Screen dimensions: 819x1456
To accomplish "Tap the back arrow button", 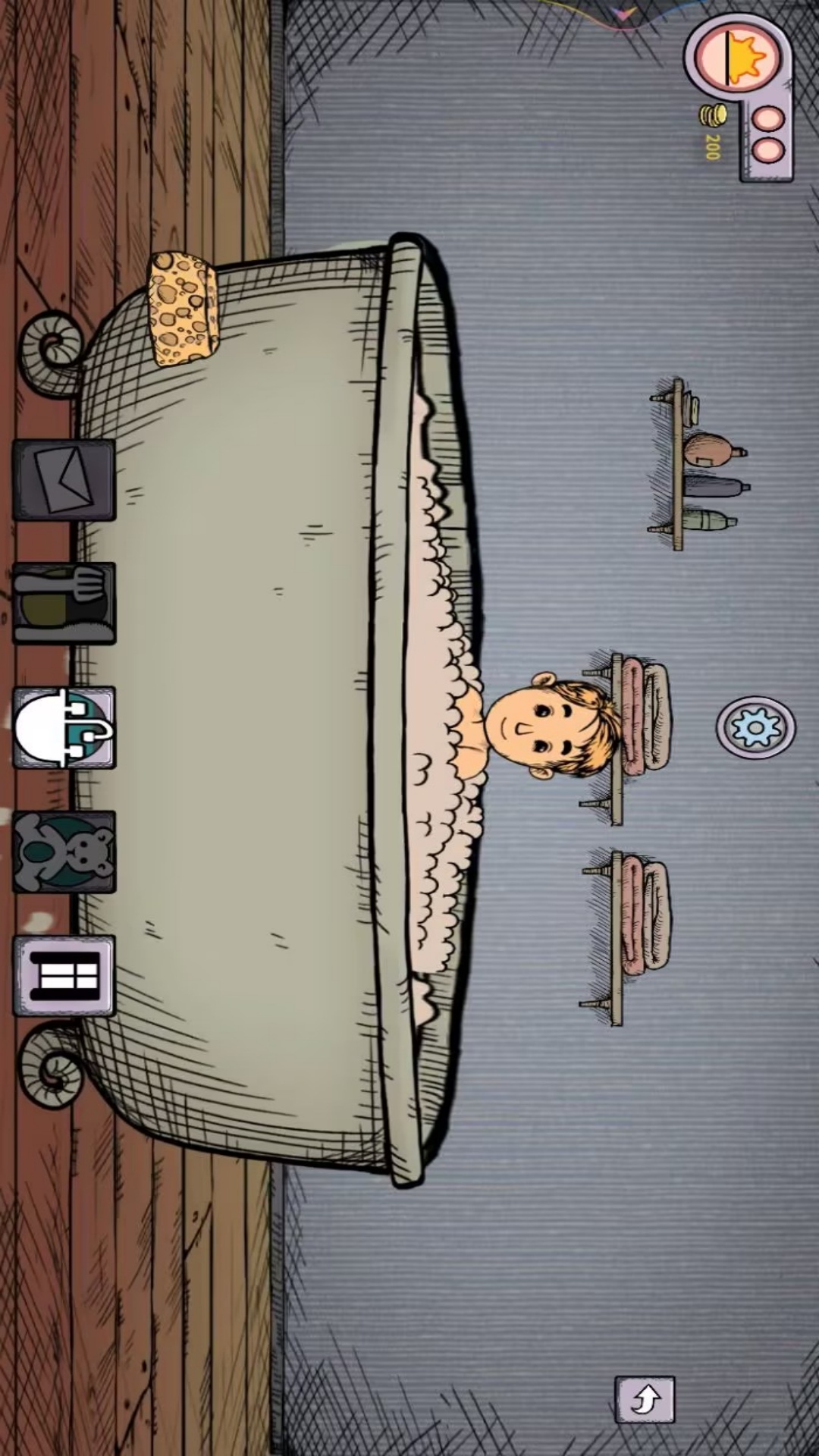I will pyautogui.click(x=645, y=1399).
